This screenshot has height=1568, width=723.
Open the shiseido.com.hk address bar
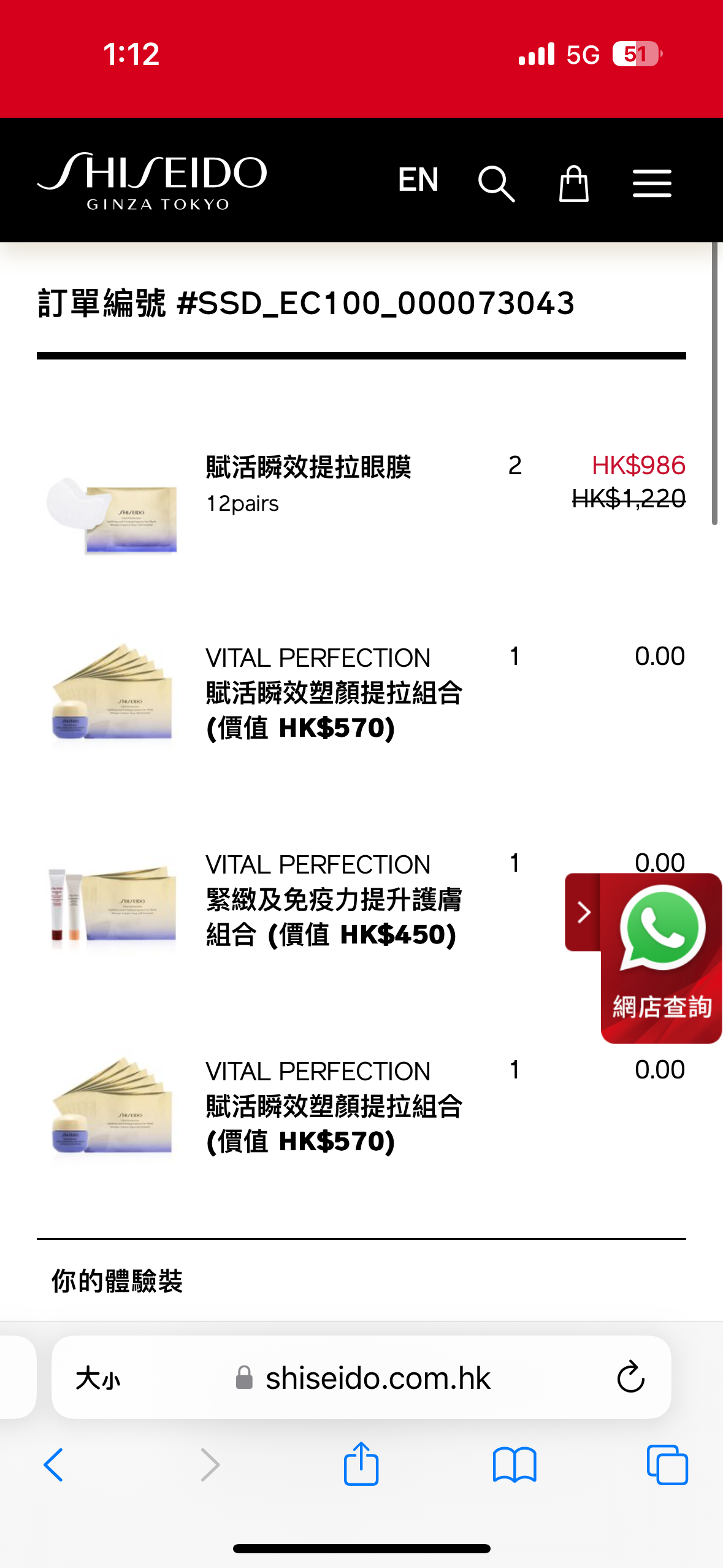377,1378
